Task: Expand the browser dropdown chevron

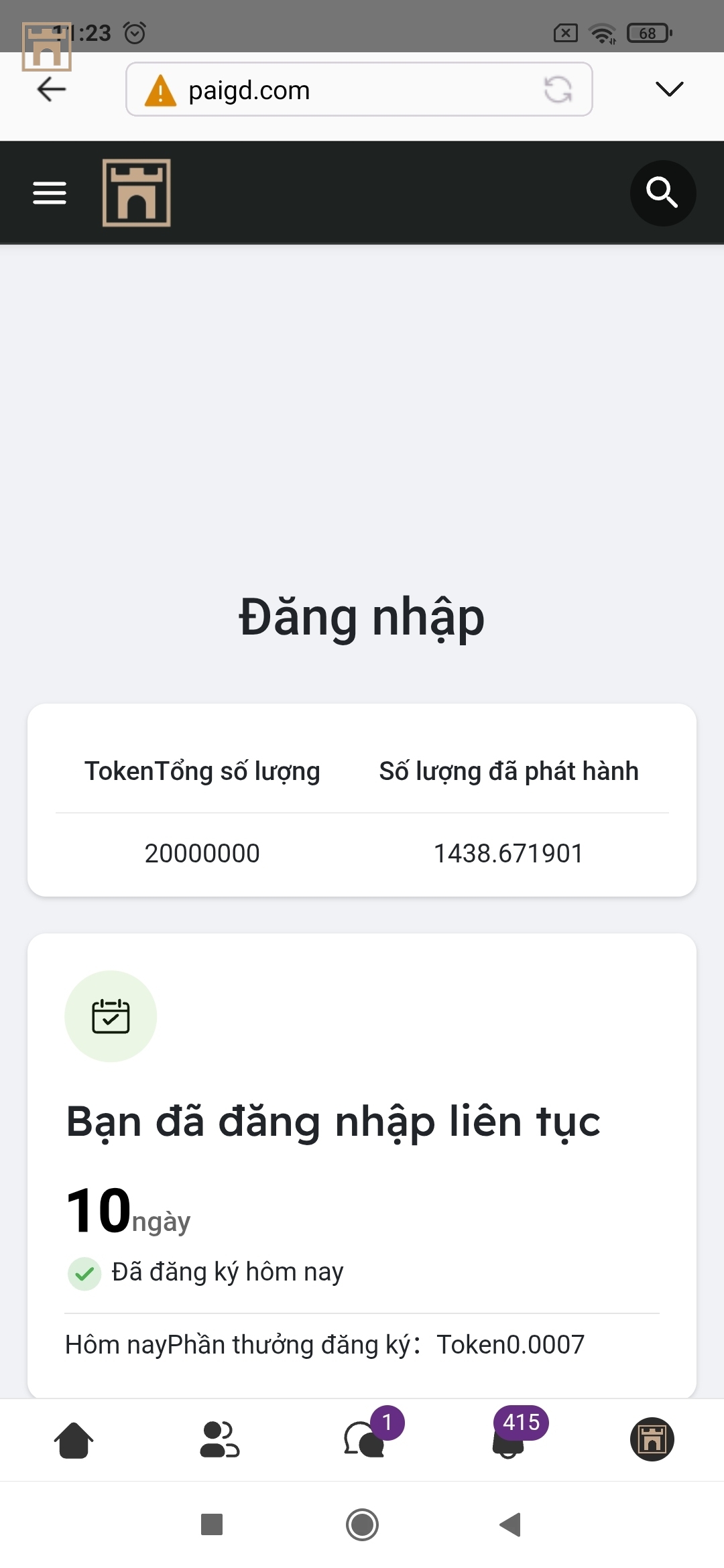Action: 669,89
